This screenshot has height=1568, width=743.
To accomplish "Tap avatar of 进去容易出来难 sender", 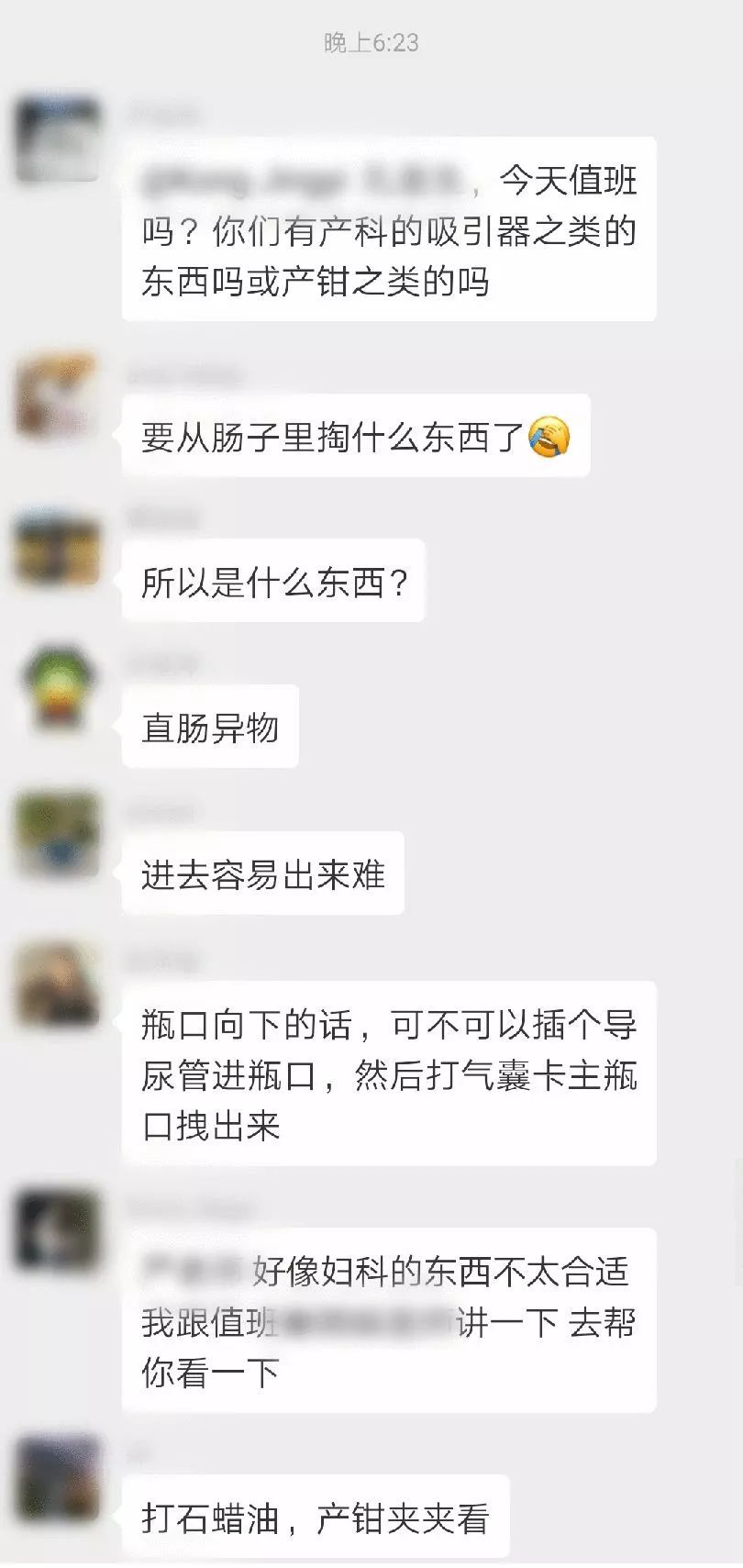I will [x=58, y=836].
